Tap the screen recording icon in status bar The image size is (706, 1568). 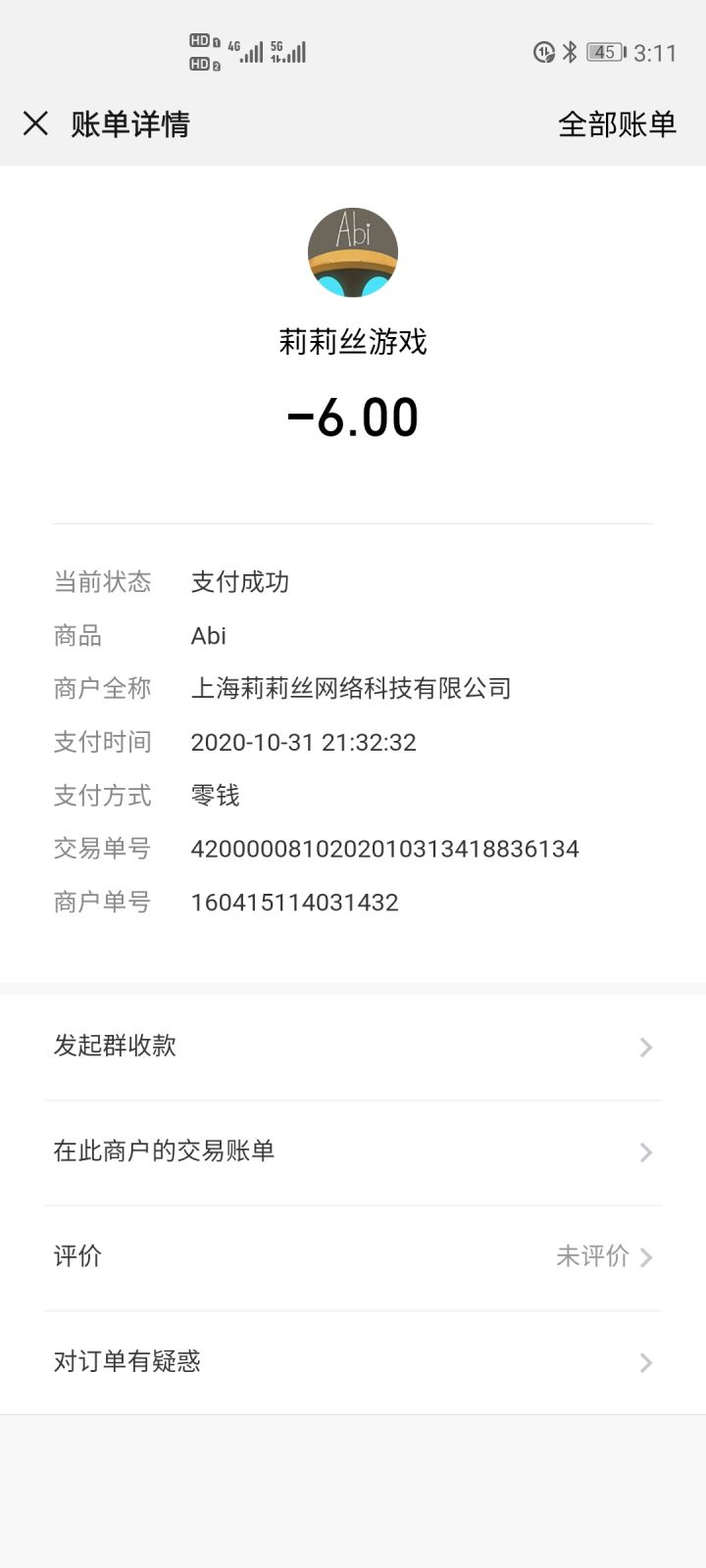tap(545, 52)
